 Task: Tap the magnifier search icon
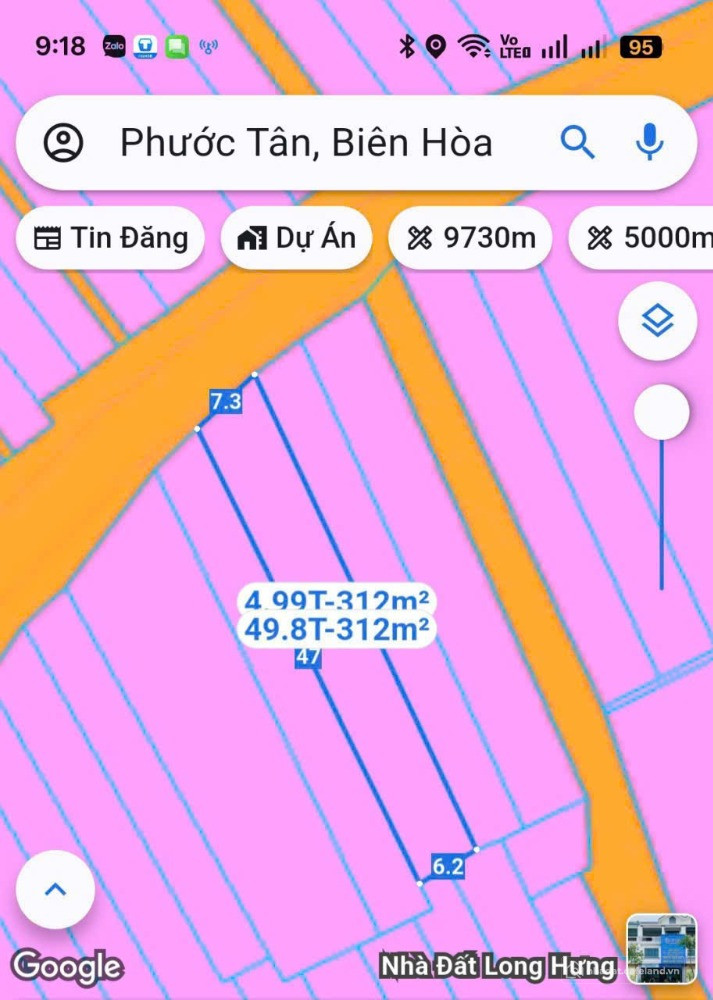[577, 143]
